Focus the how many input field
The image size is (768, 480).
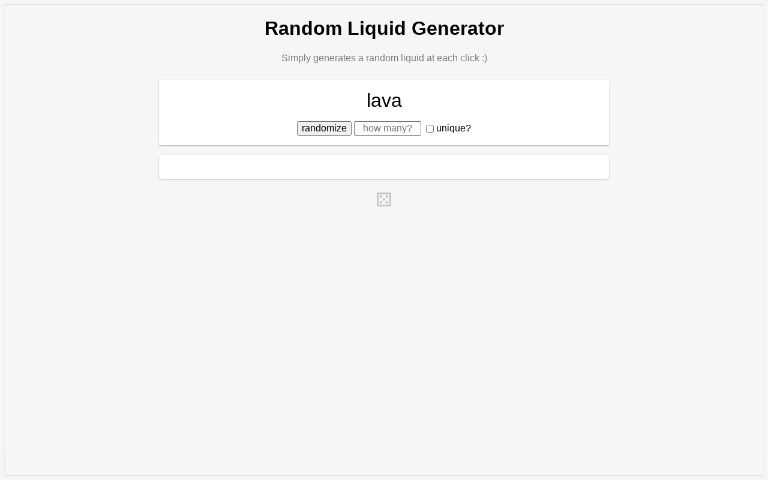(387, 128)
